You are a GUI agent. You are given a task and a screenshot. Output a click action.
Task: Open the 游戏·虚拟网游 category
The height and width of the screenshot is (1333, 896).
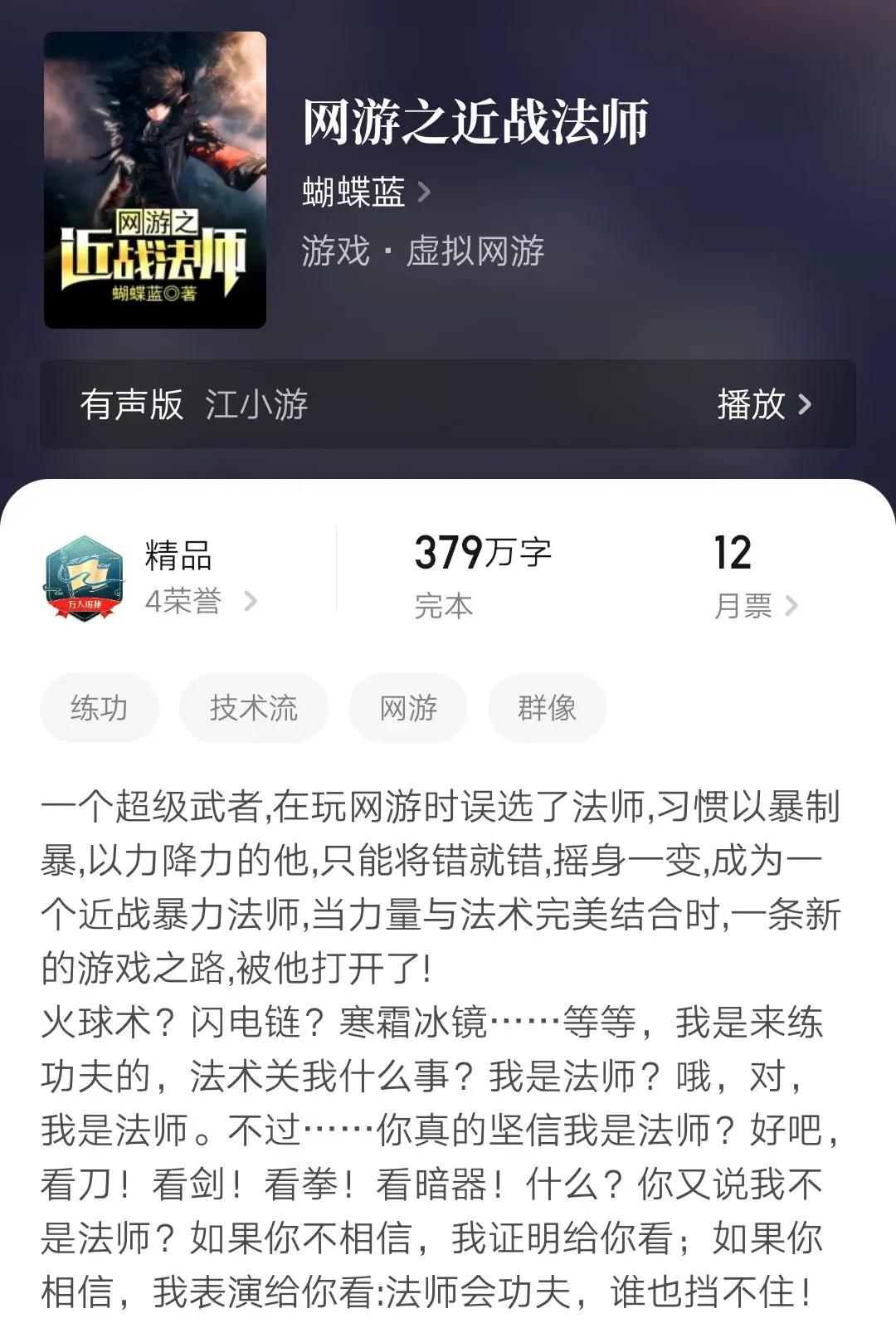click(x=422, y=251)
